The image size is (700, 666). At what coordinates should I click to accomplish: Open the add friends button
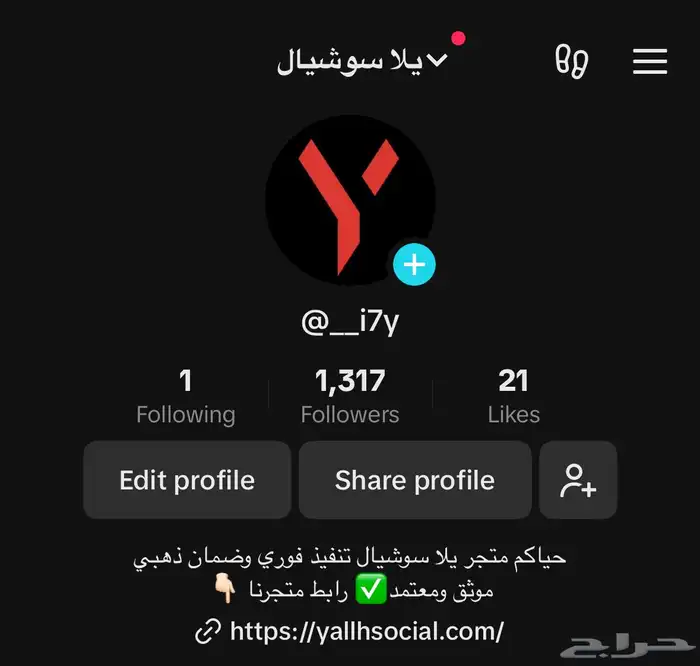click(x=578, y=480)
